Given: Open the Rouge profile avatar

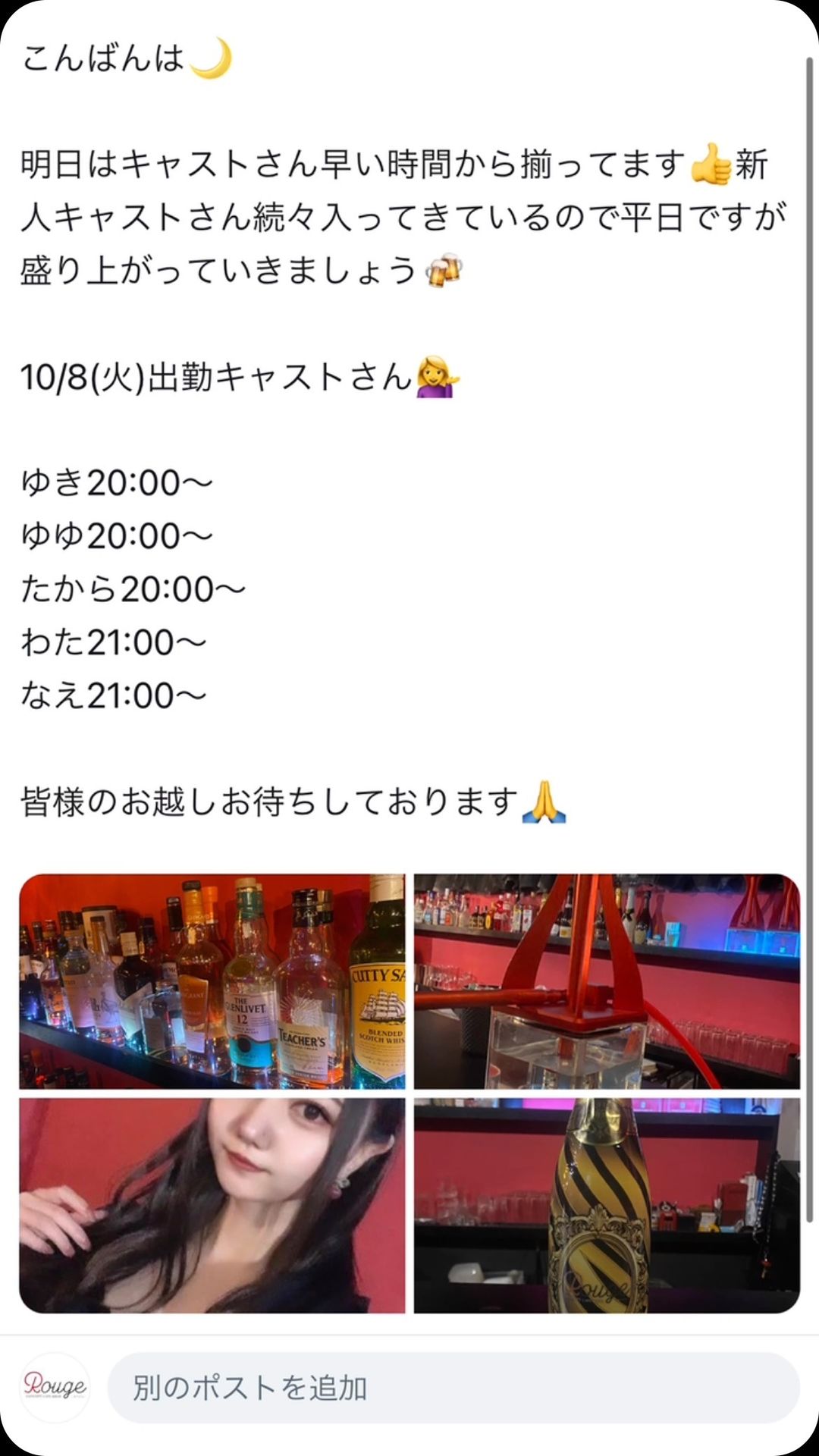Looking at the screenshot, I should [55, 1387].
